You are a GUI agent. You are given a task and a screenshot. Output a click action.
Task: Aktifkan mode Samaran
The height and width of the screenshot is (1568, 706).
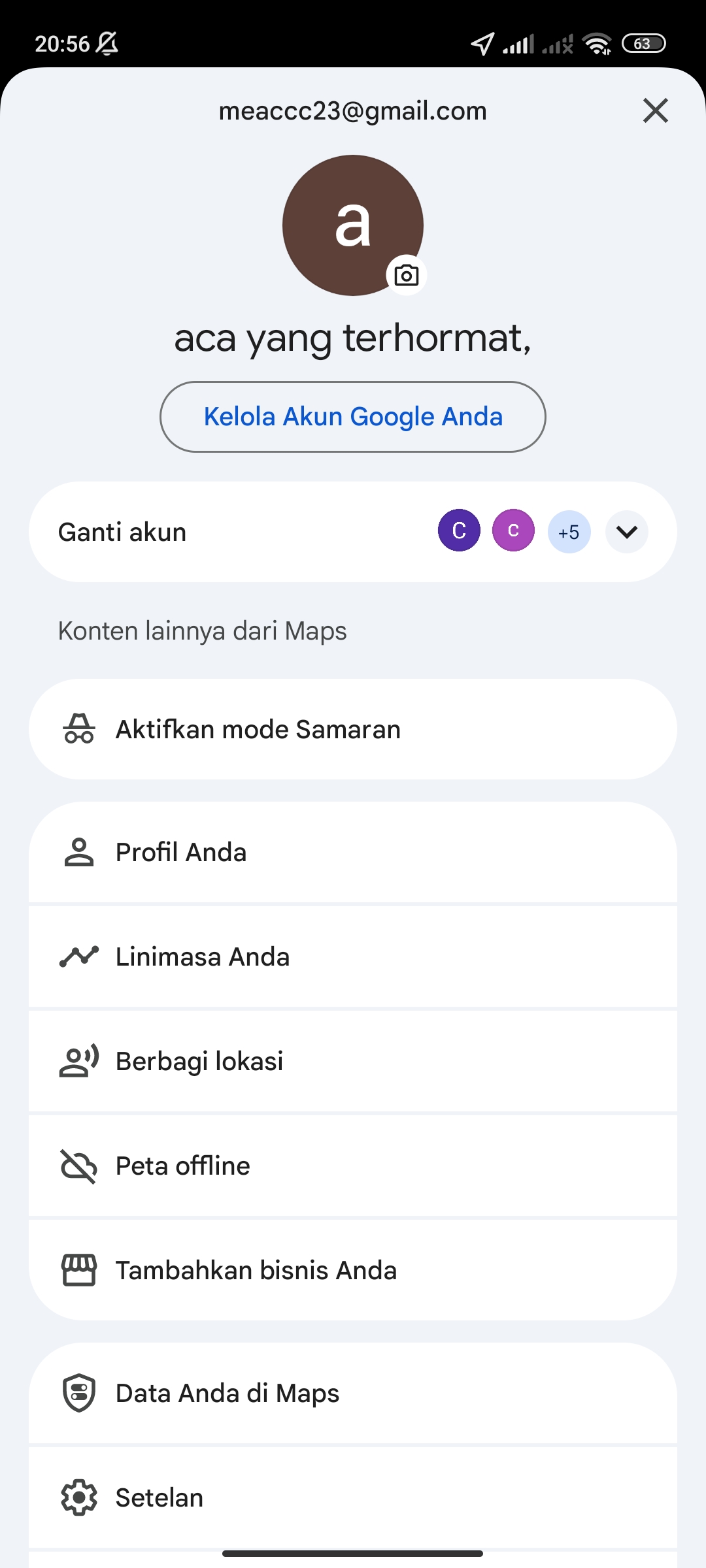click(x=353, y=729)
